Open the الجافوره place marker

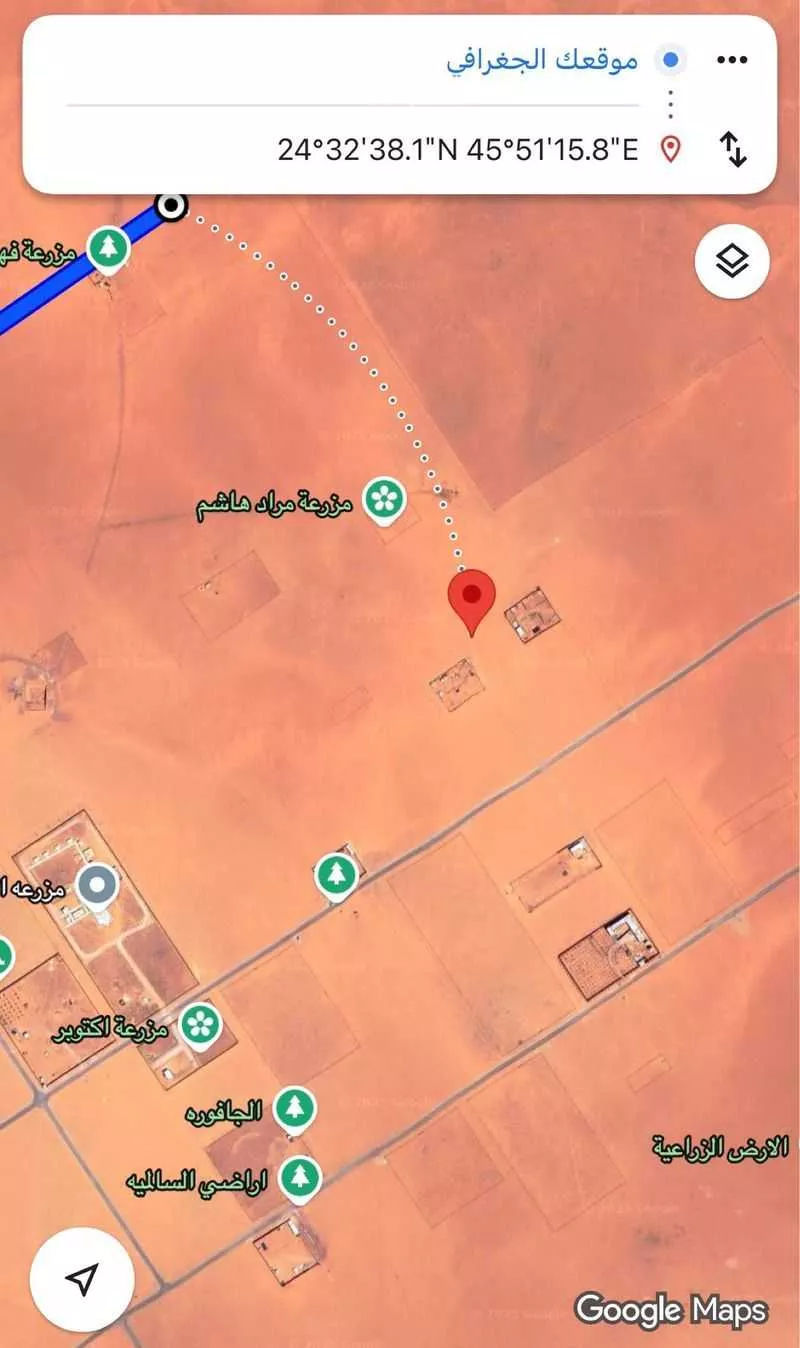(x=294, y=1108)
